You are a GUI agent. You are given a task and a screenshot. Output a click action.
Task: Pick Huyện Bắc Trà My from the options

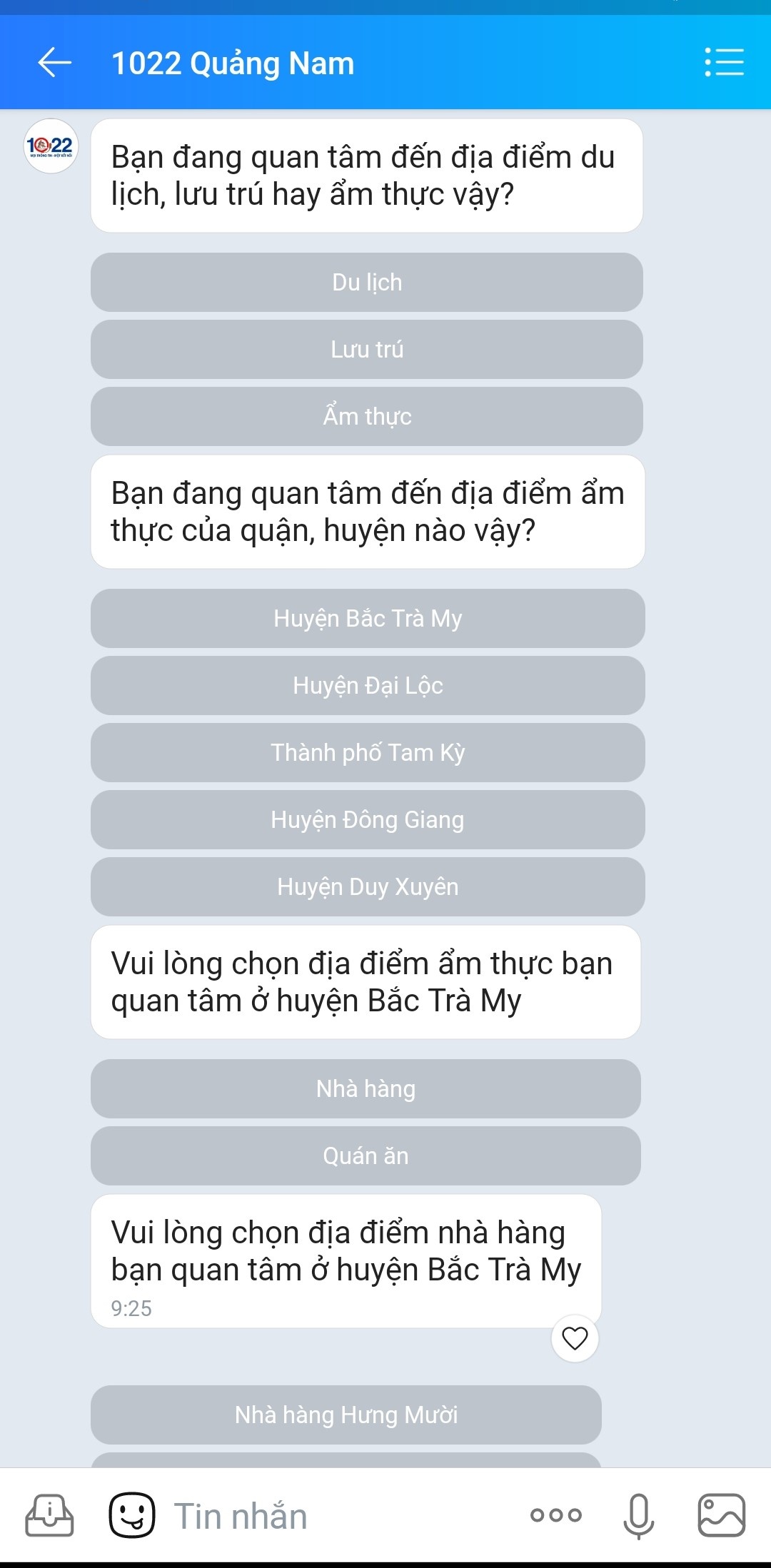pyautogui.click(x=366, y=619)
